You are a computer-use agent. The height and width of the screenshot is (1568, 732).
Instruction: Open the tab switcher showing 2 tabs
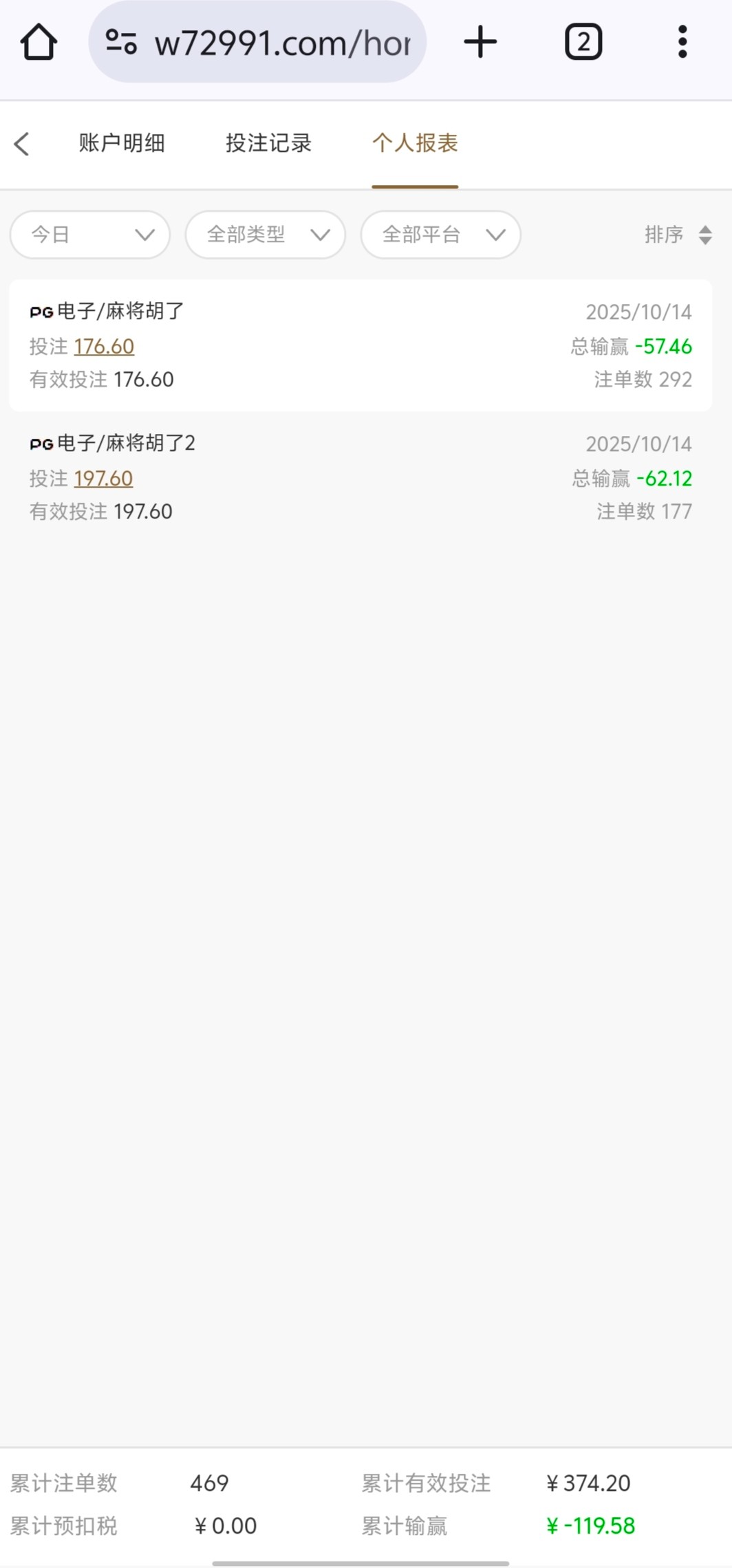pos(583,42)
